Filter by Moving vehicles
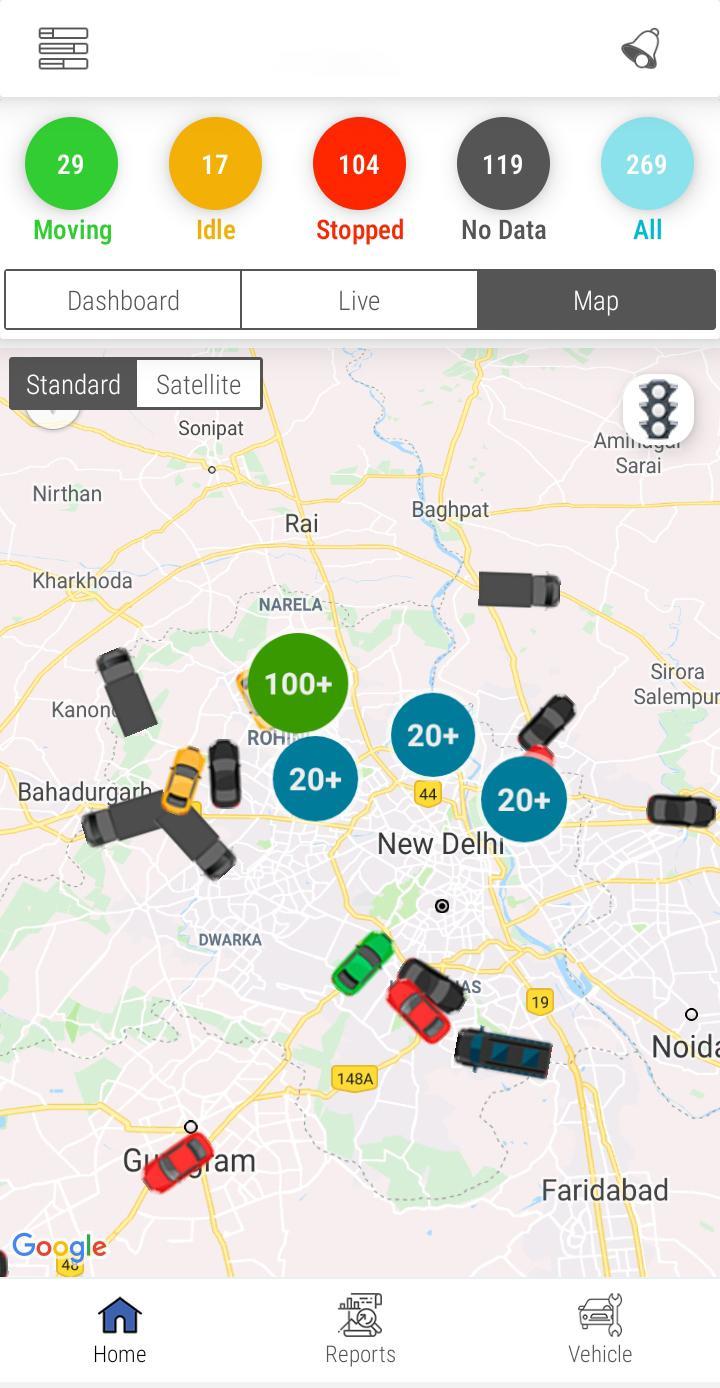This screenshot has width=720, height=1388. [x=71, y=164]
